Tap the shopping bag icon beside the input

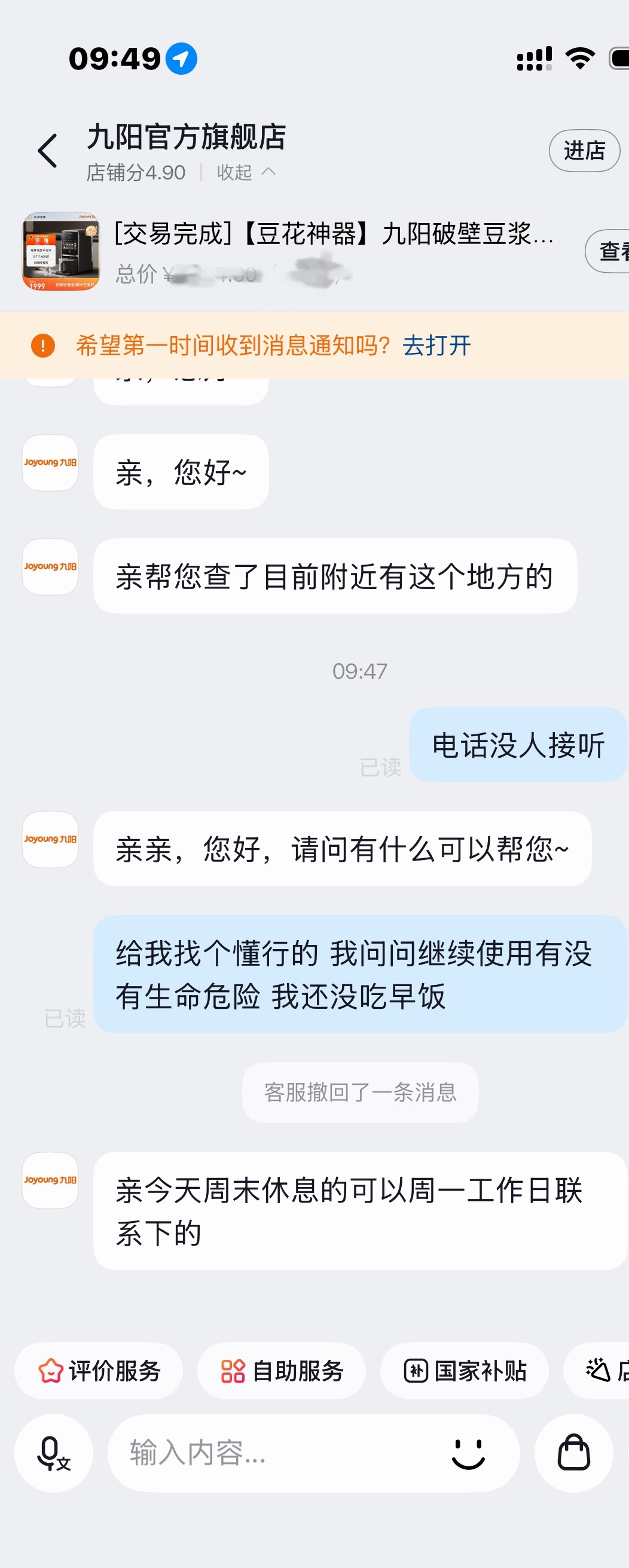[572, 1453]
